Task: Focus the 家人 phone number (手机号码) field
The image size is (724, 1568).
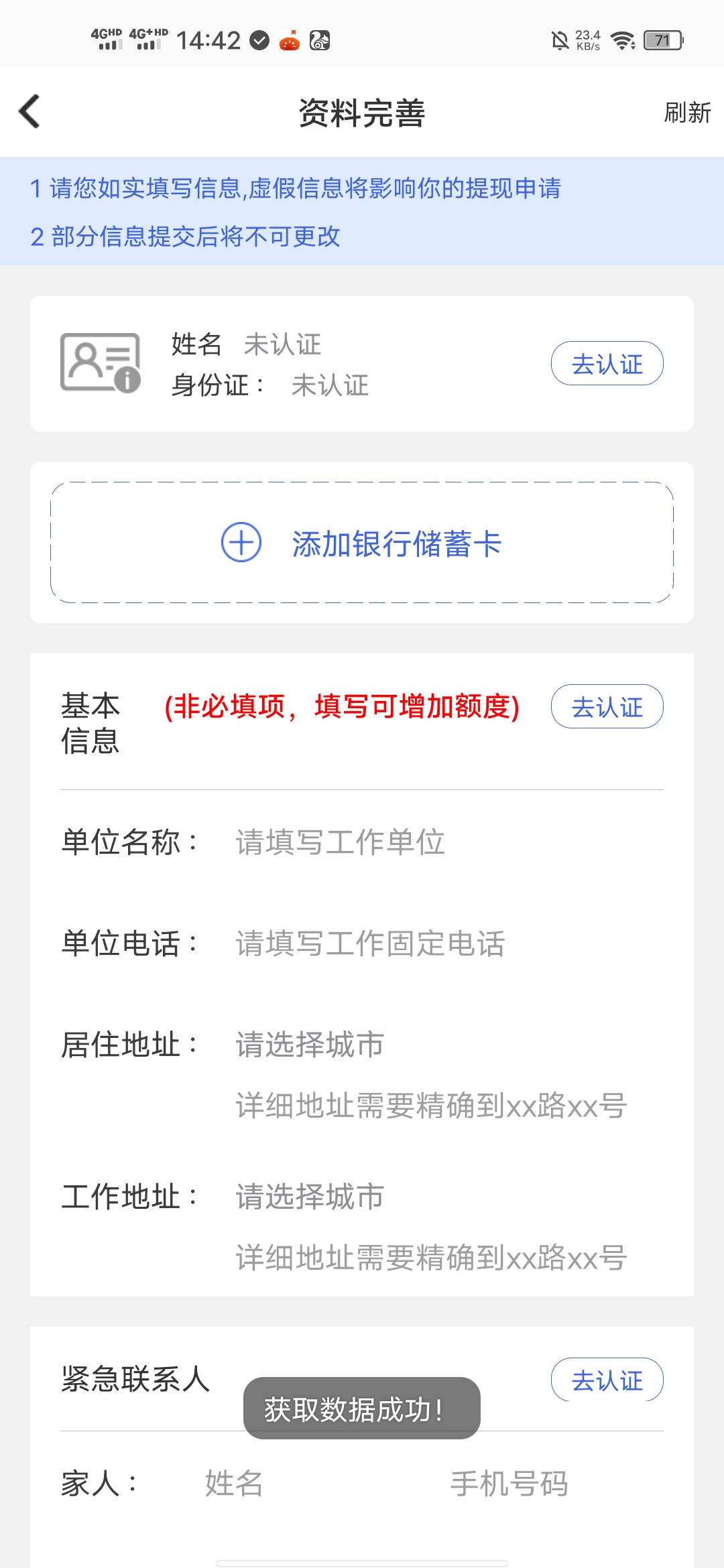Action: coord(536,1483)
